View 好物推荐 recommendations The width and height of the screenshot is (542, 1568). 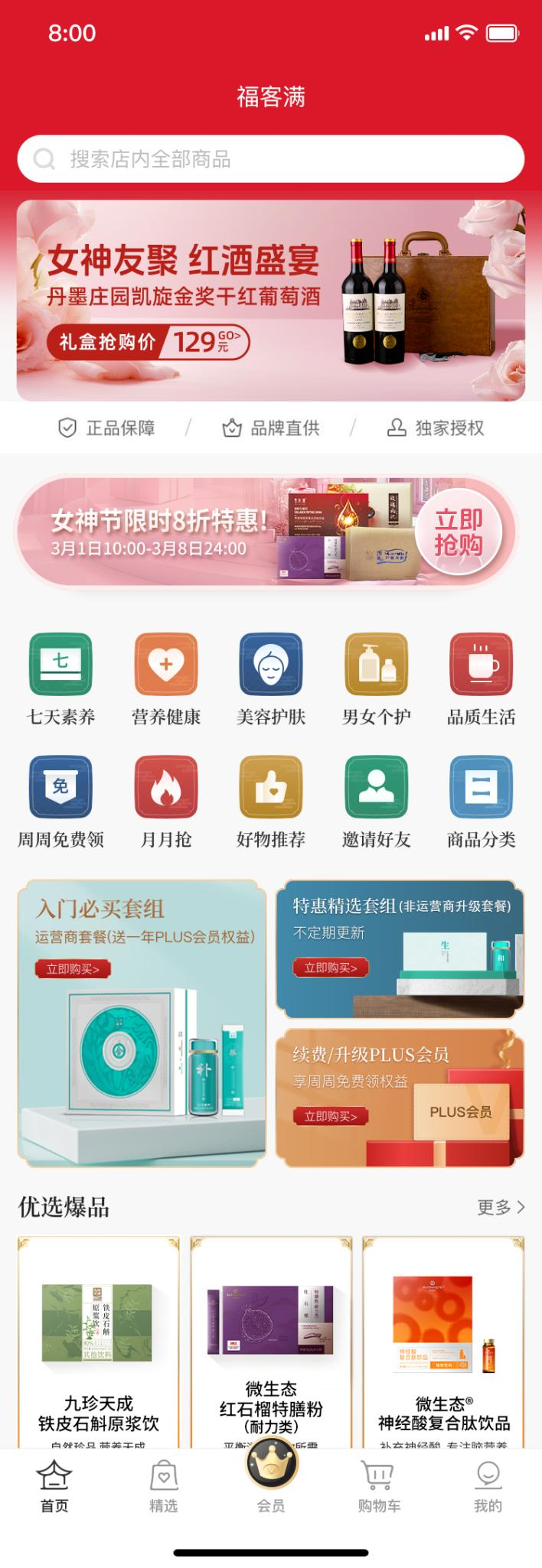tap(271, 802)
